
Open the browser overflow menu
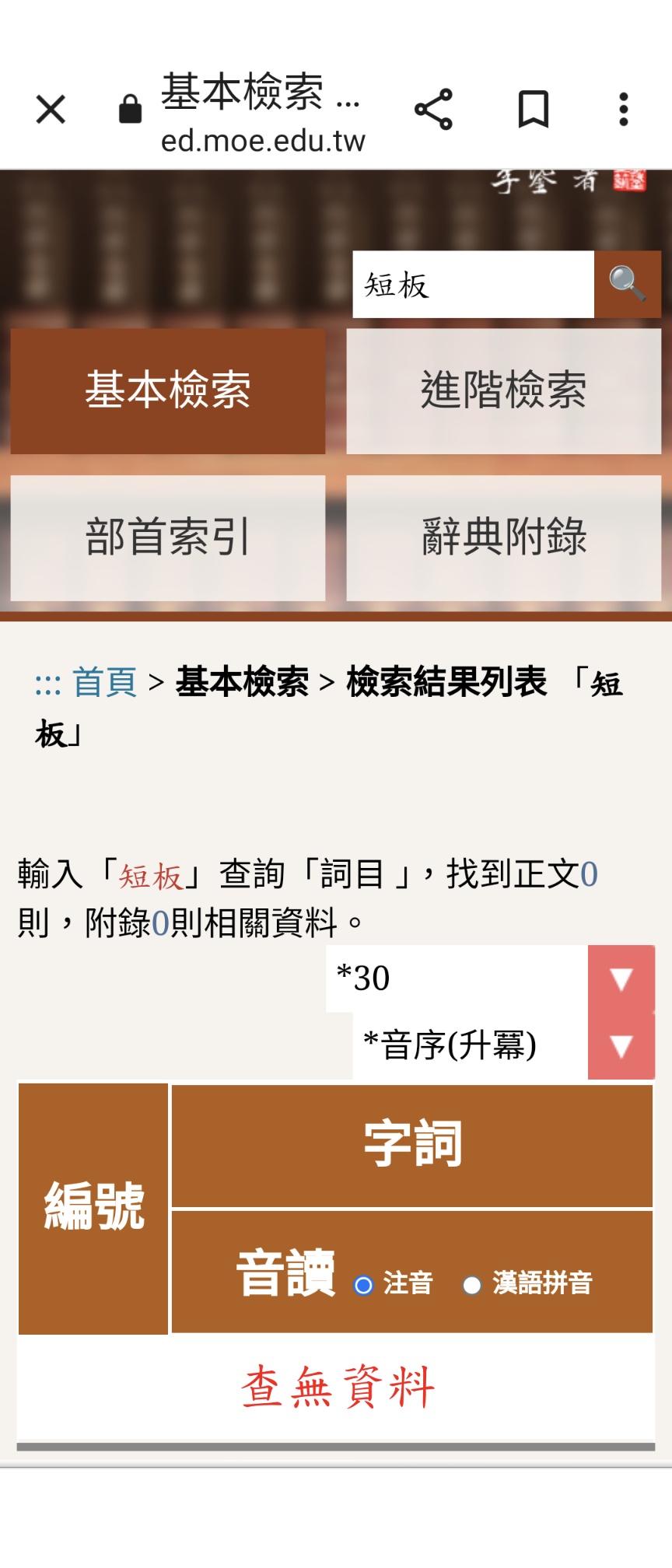coord(623,109)
